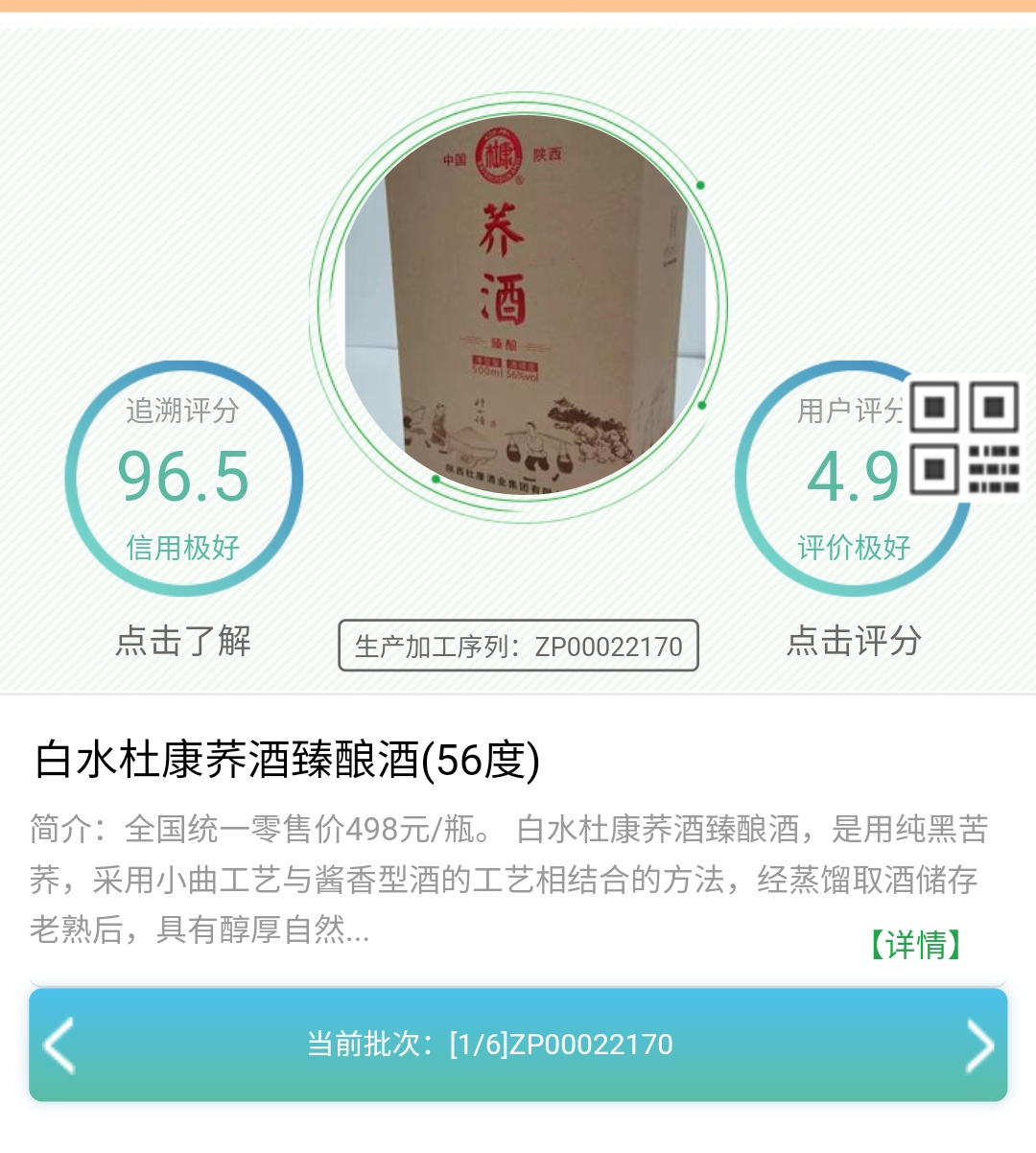The image size is (1036, 1153).
Task: Open the QR code icon
Action: click(x=964, y=437)
